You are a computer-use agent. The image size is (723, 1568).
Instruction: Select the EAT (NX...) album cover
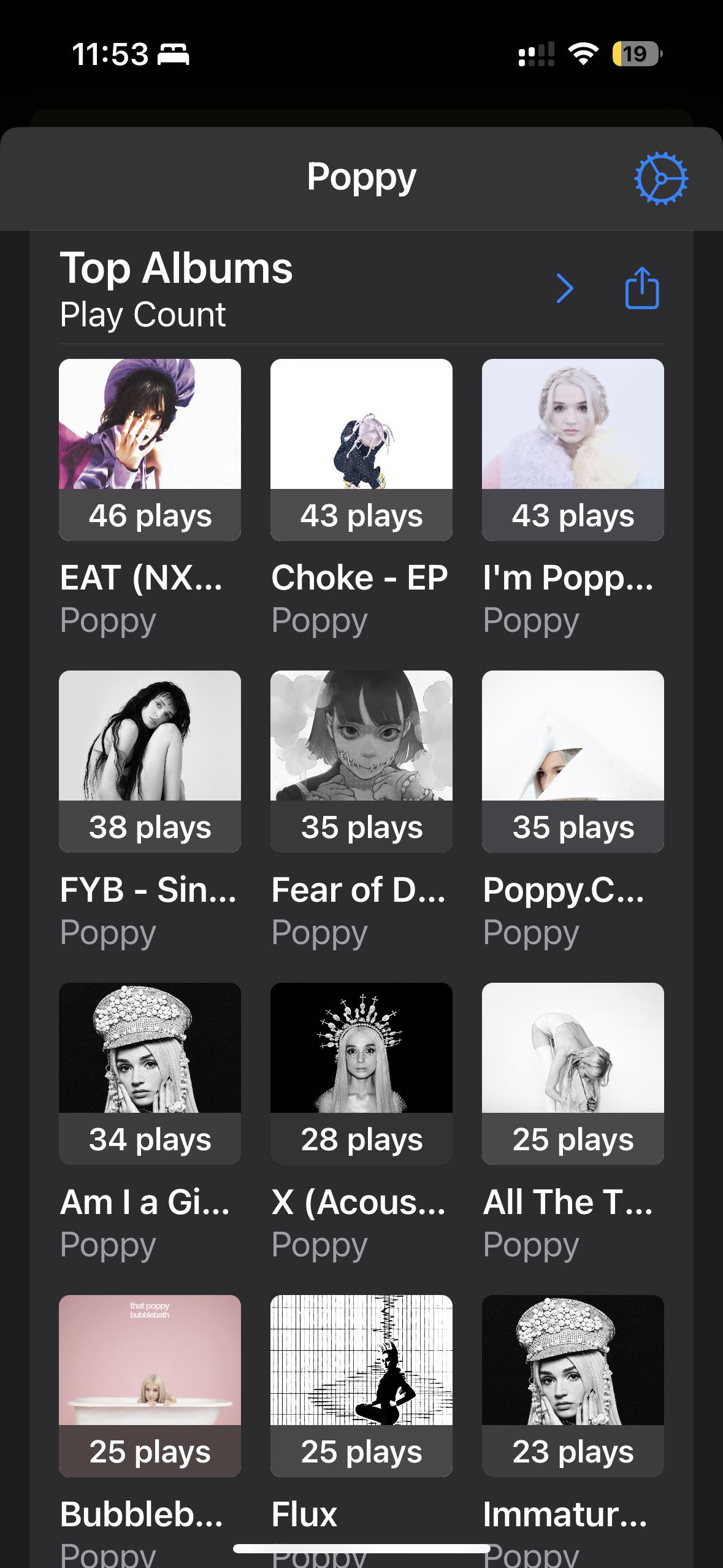150,429
